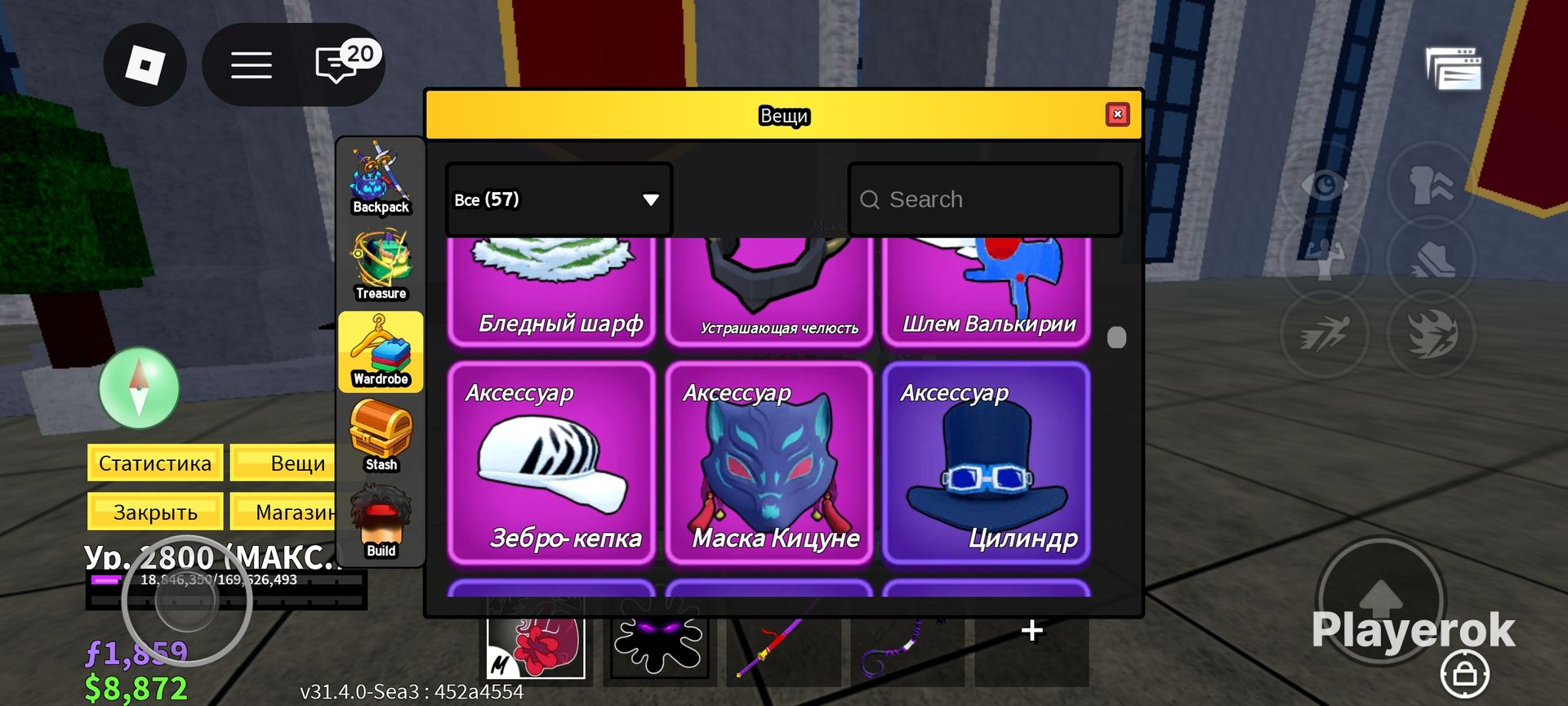
Task: Select the Шлем Валькирии item
Action: coord(987,292)
